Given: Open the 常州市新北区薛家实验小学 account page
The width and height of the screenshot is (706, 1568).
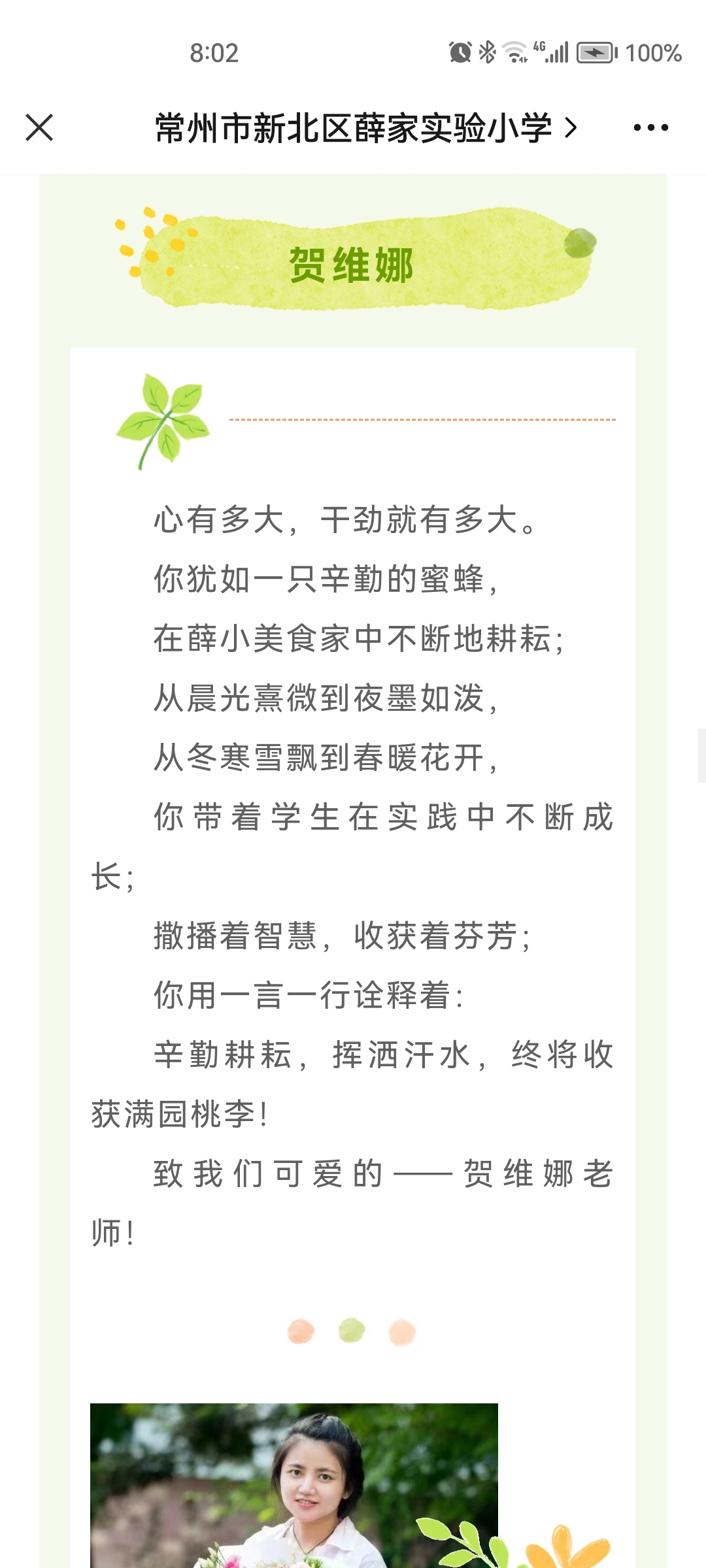Looking at the screenshot, I should [x=366, y=127].
